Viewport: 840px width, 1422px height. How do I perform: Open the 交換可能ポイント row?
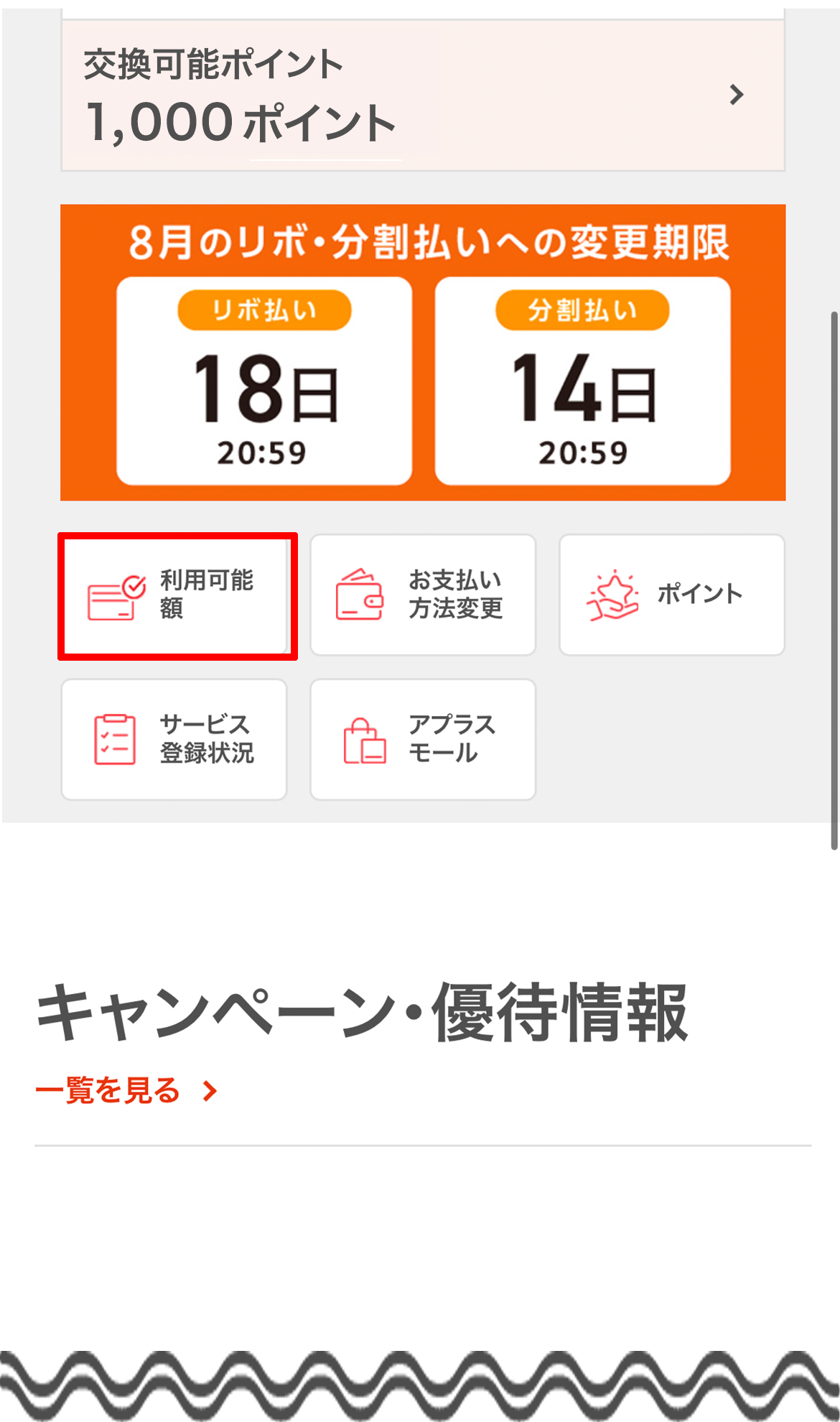pos(422,95)
